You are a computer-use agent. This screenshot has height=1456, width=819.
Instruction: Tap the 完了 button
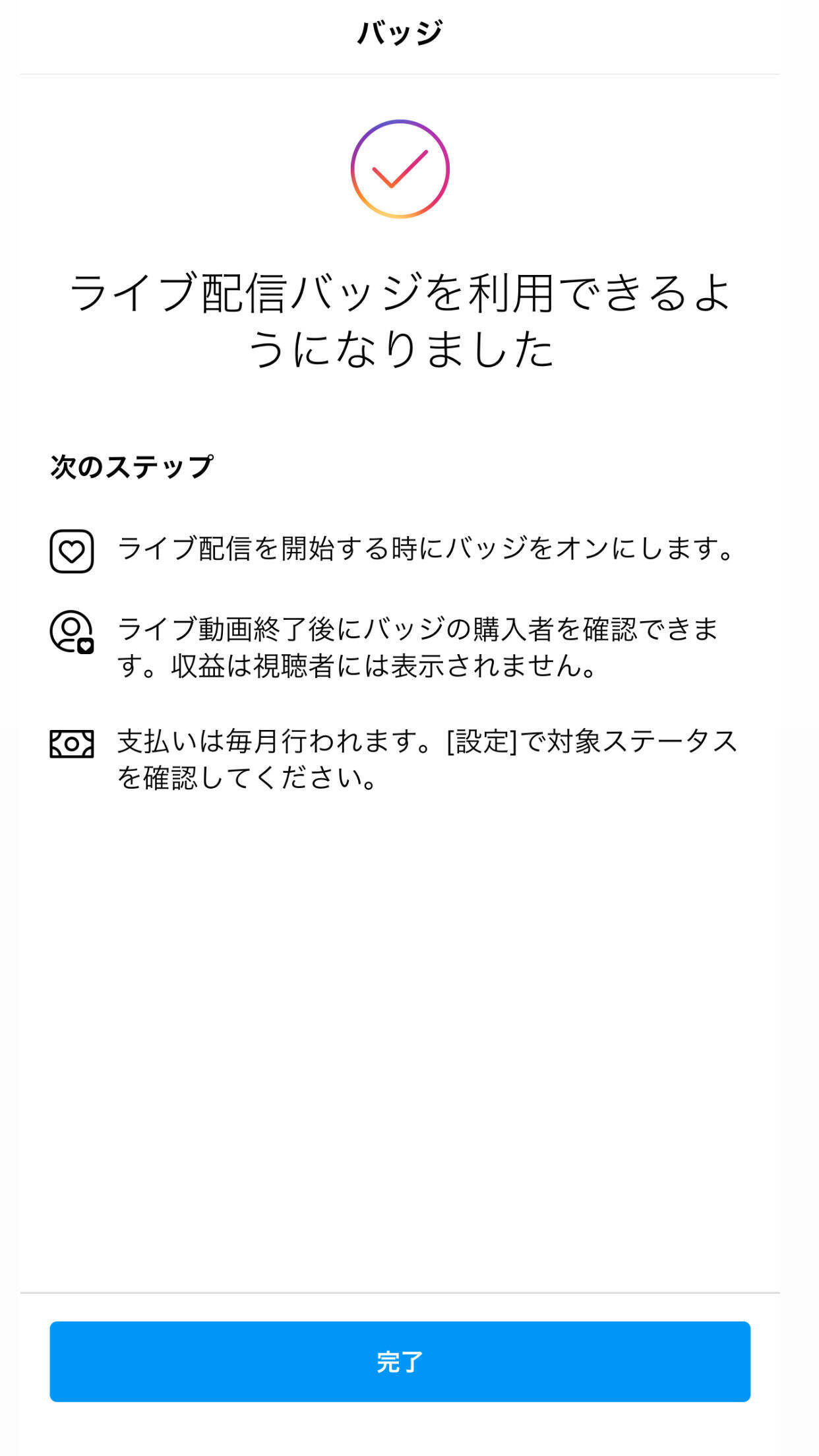click(400, 1361)
